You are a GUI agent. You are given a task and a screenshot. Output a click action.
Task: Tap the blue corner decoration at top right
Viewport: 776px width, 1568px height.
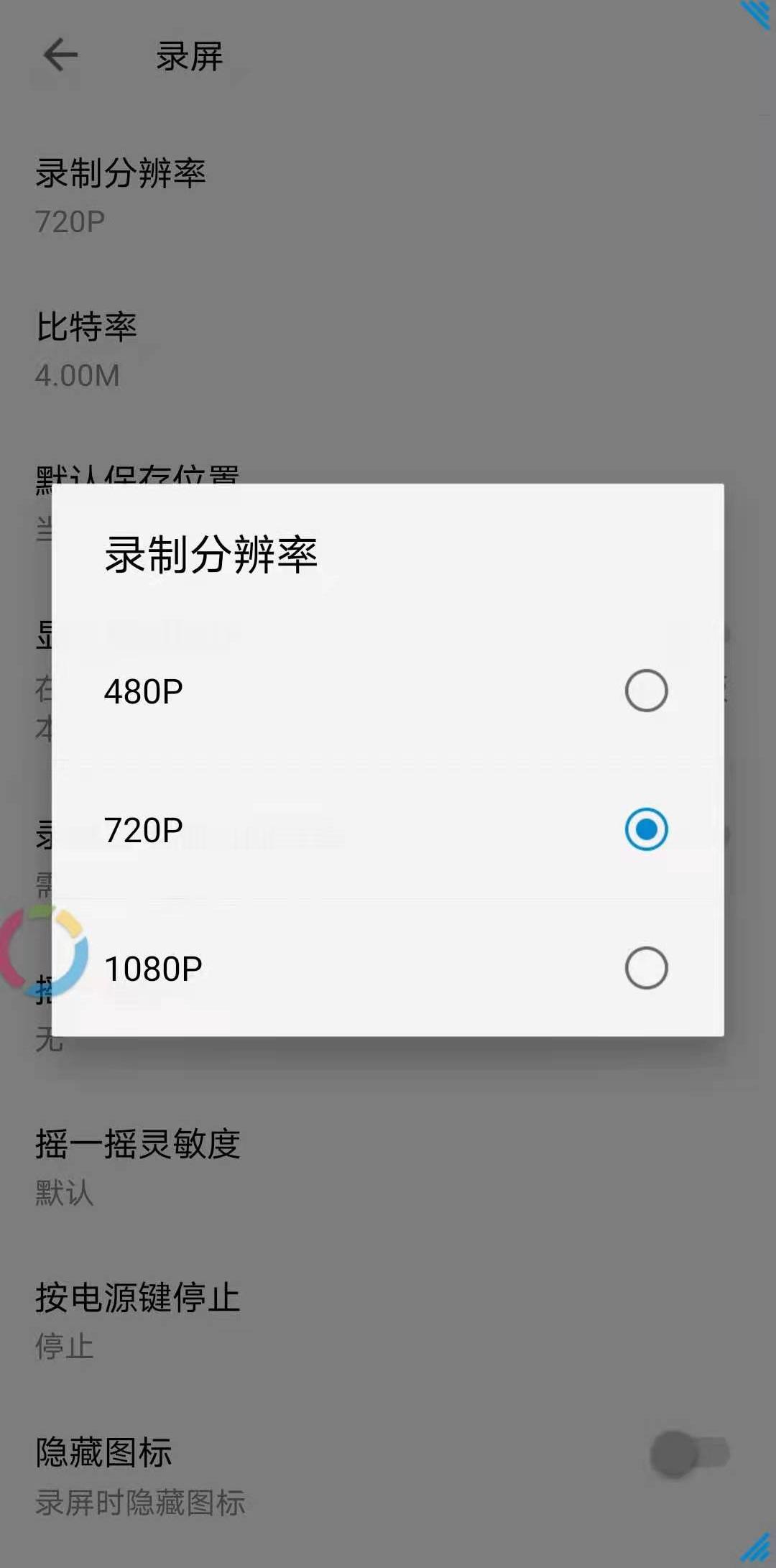[754, 14]
